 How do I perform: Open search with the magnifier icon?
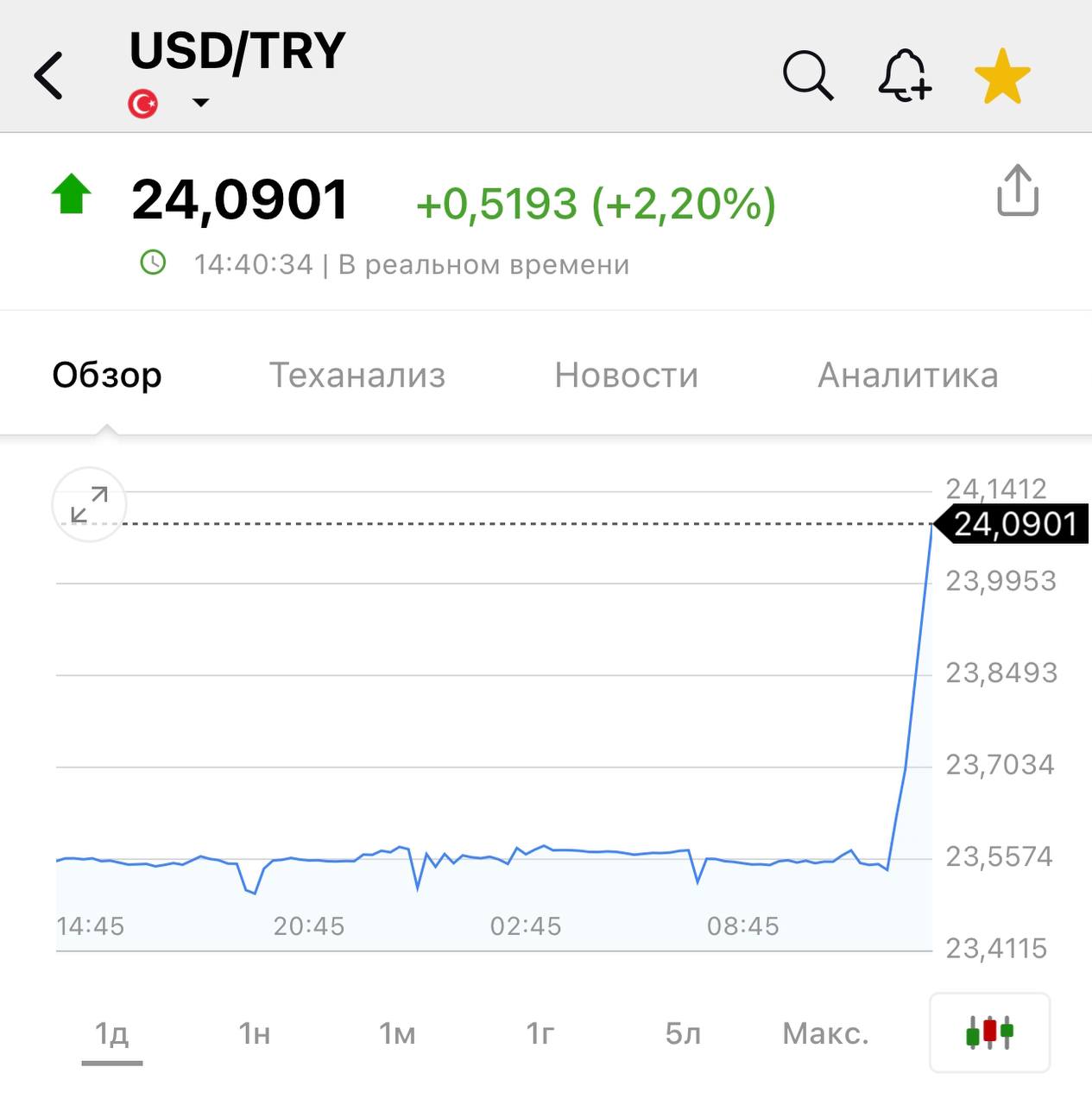807,76
